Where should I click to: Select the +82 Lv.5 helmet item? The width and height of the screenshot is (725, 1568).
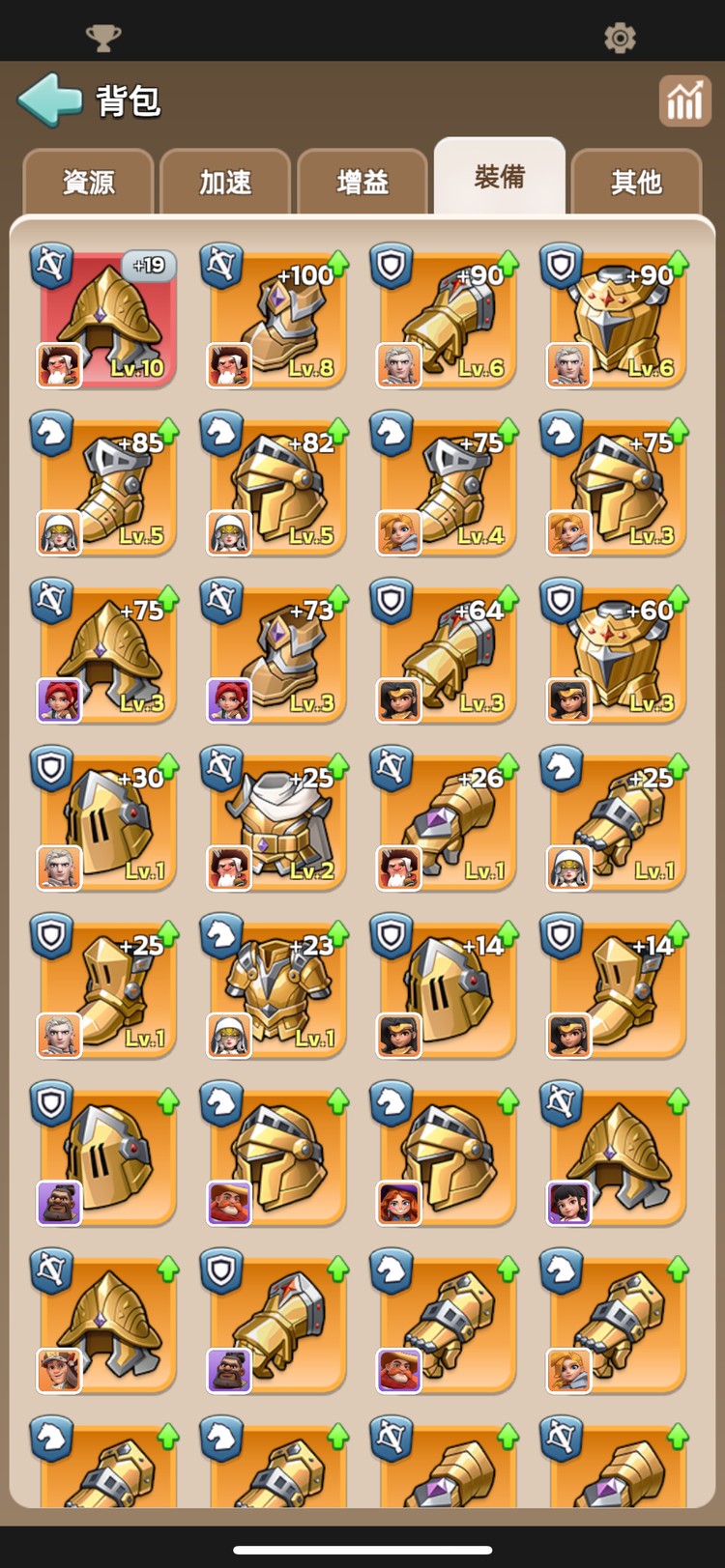click(277, 486)
